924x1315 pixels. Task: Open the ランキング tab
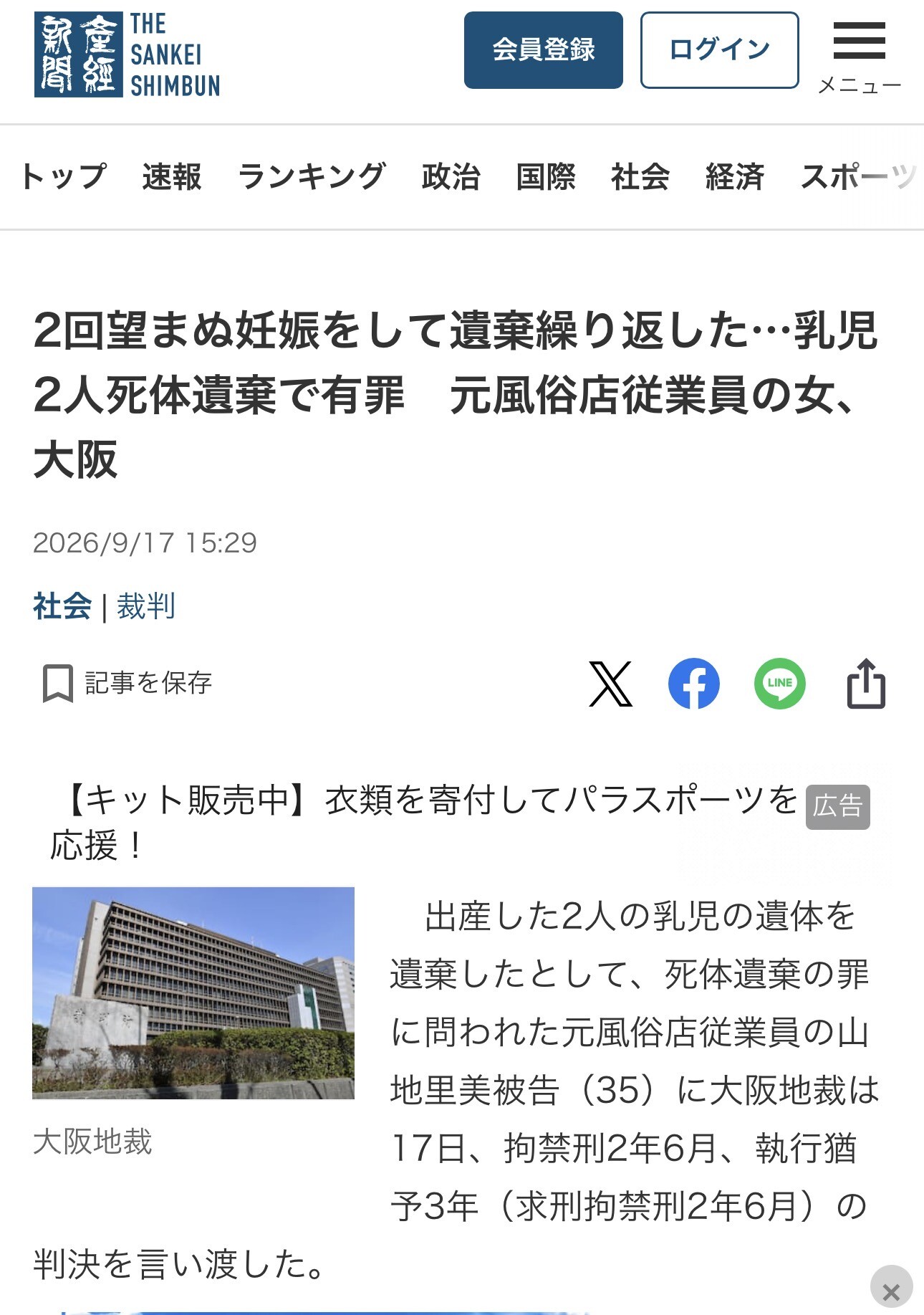point(312,176)
